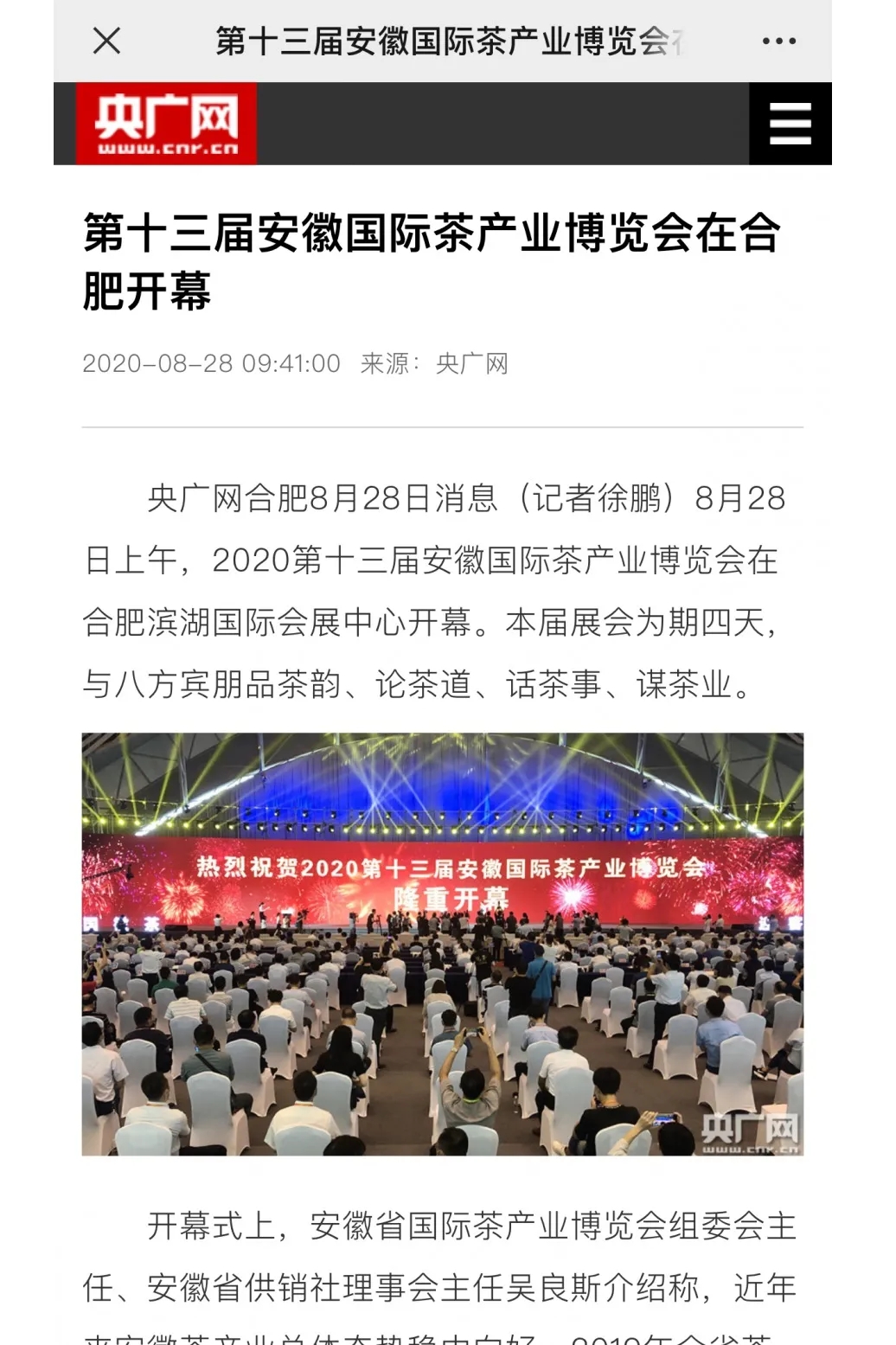Open the three-dot more options menu
This screenshot has height=1345, width=896.
pyautogui.click(x=778, y=41)
